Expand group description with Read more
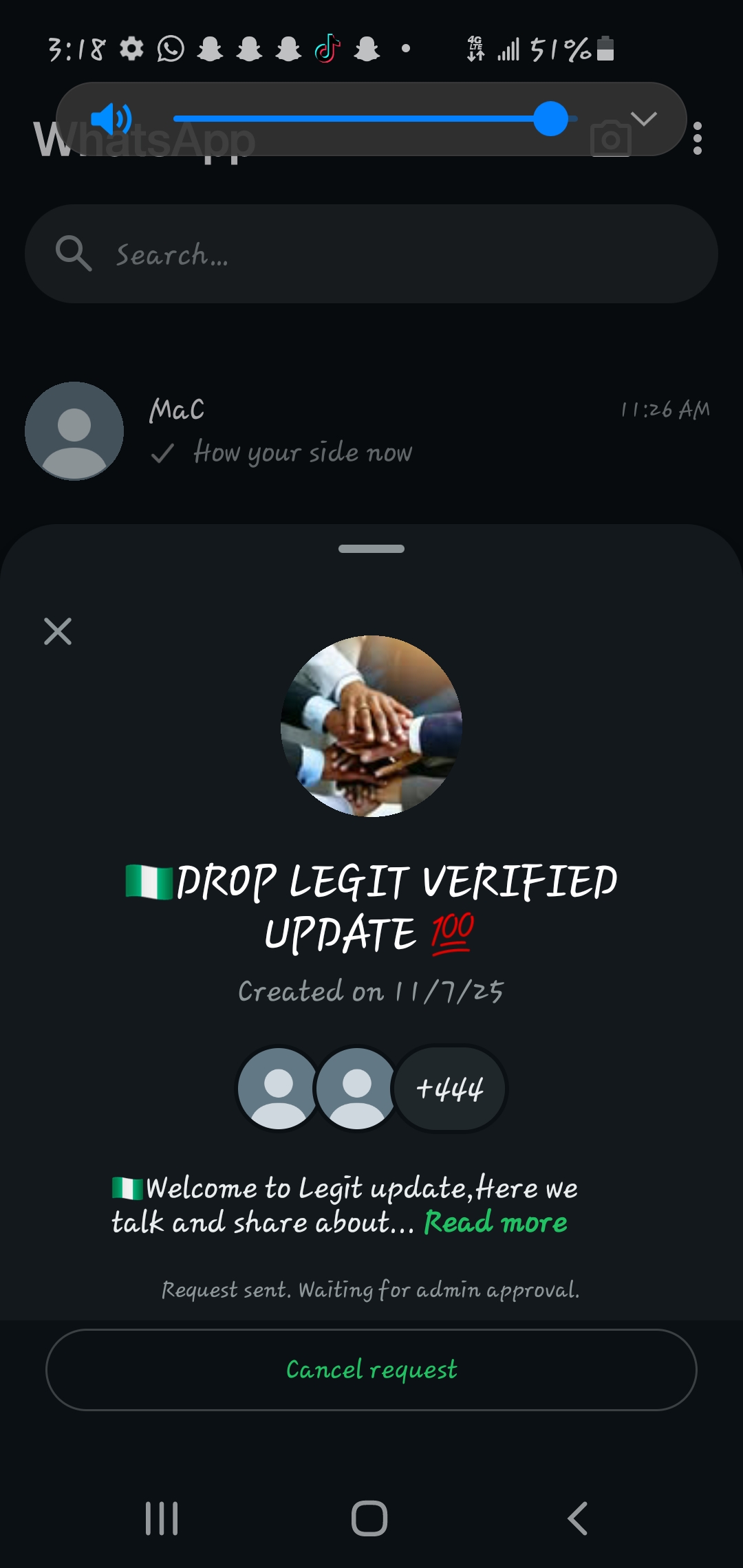This screenshot has width=743, height=1568. [x=495, y=1223]
